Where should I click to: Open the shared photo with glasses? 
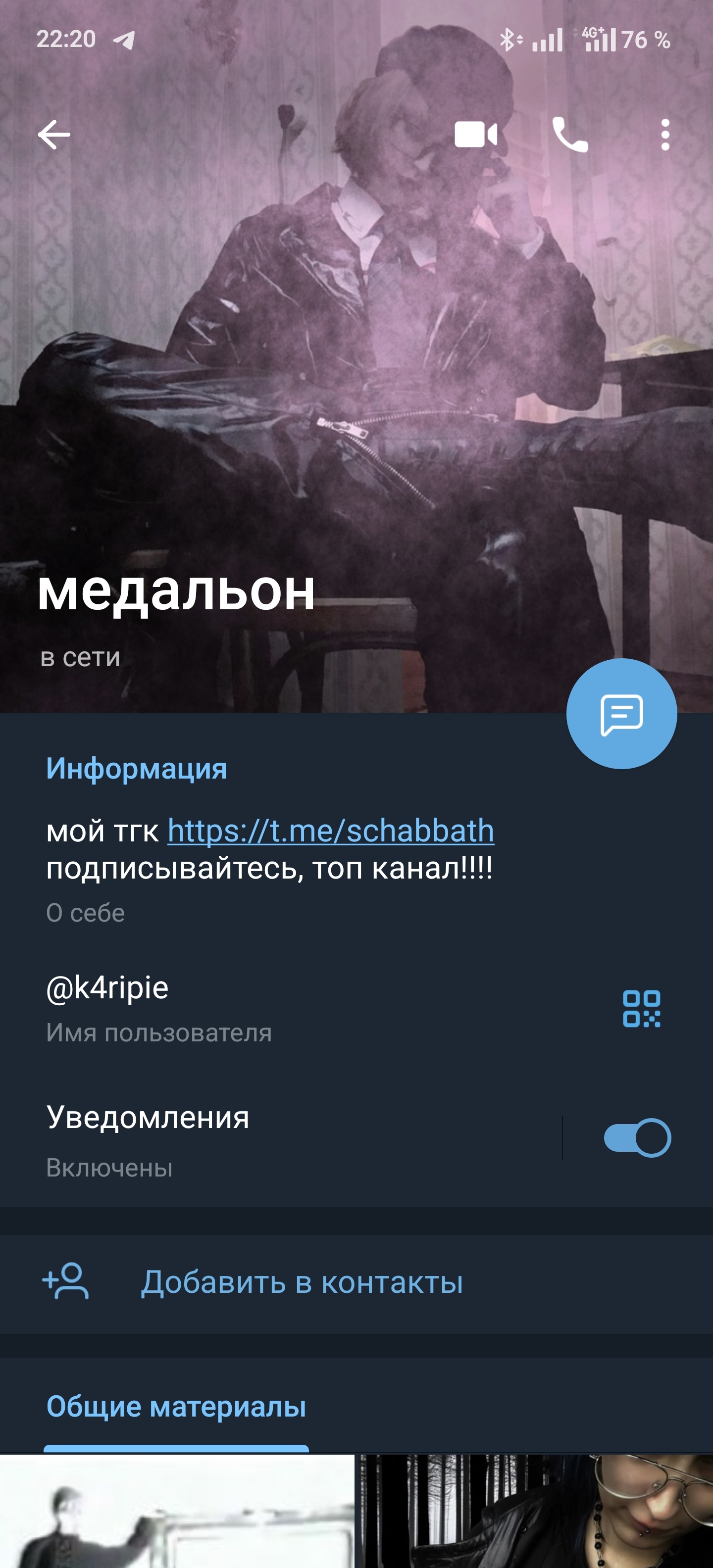pos(535,1511)
